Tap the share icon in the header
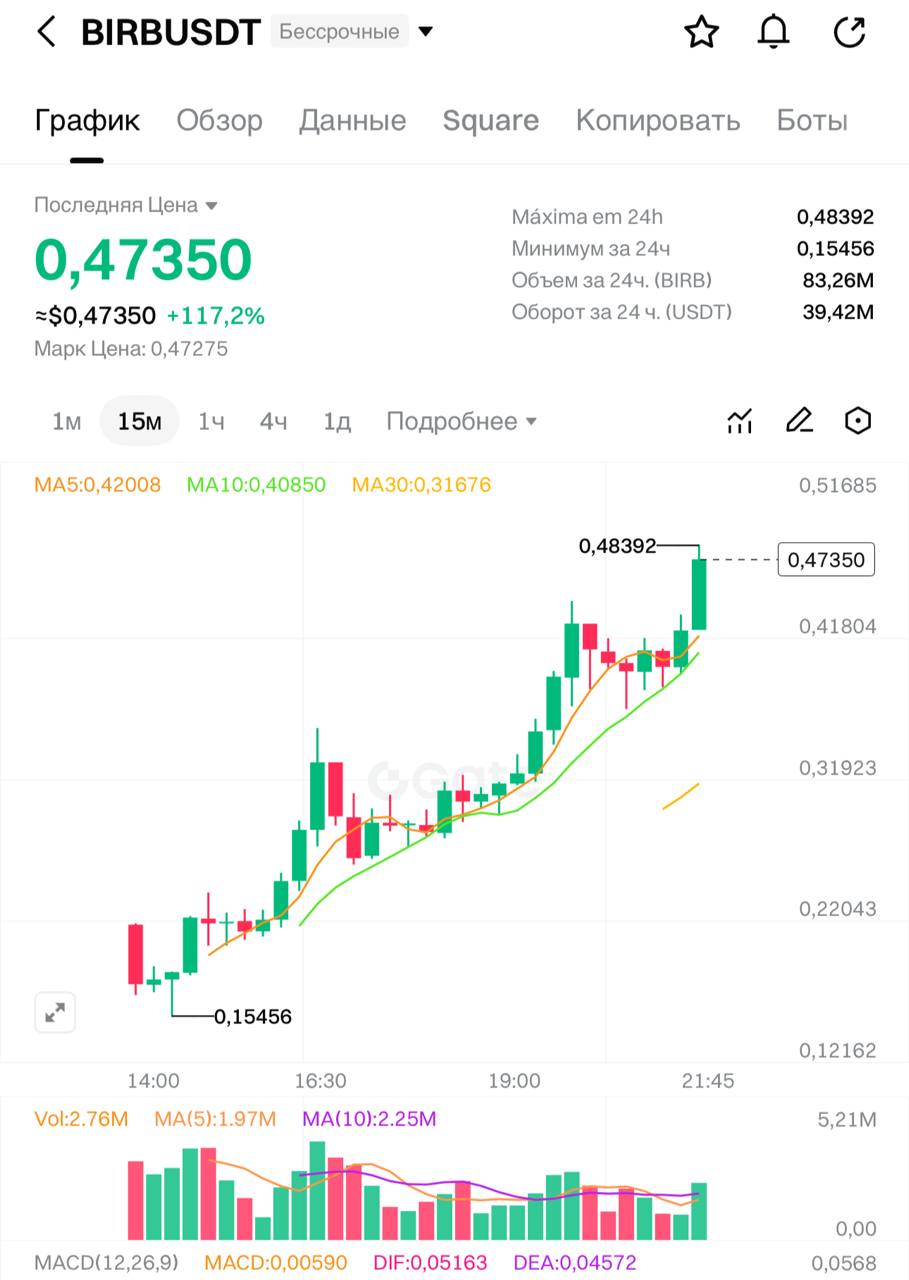This screenshot has height=1280, width=909. point(849,32)
